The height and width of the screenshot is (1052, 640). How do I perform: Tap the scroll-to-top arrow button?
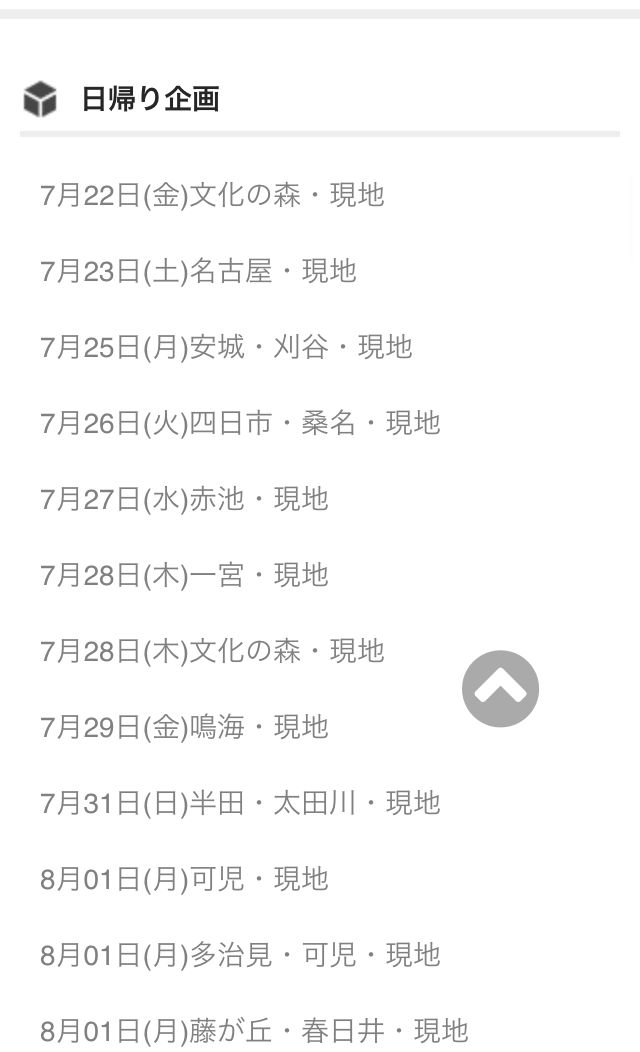[x=500, y=688]
